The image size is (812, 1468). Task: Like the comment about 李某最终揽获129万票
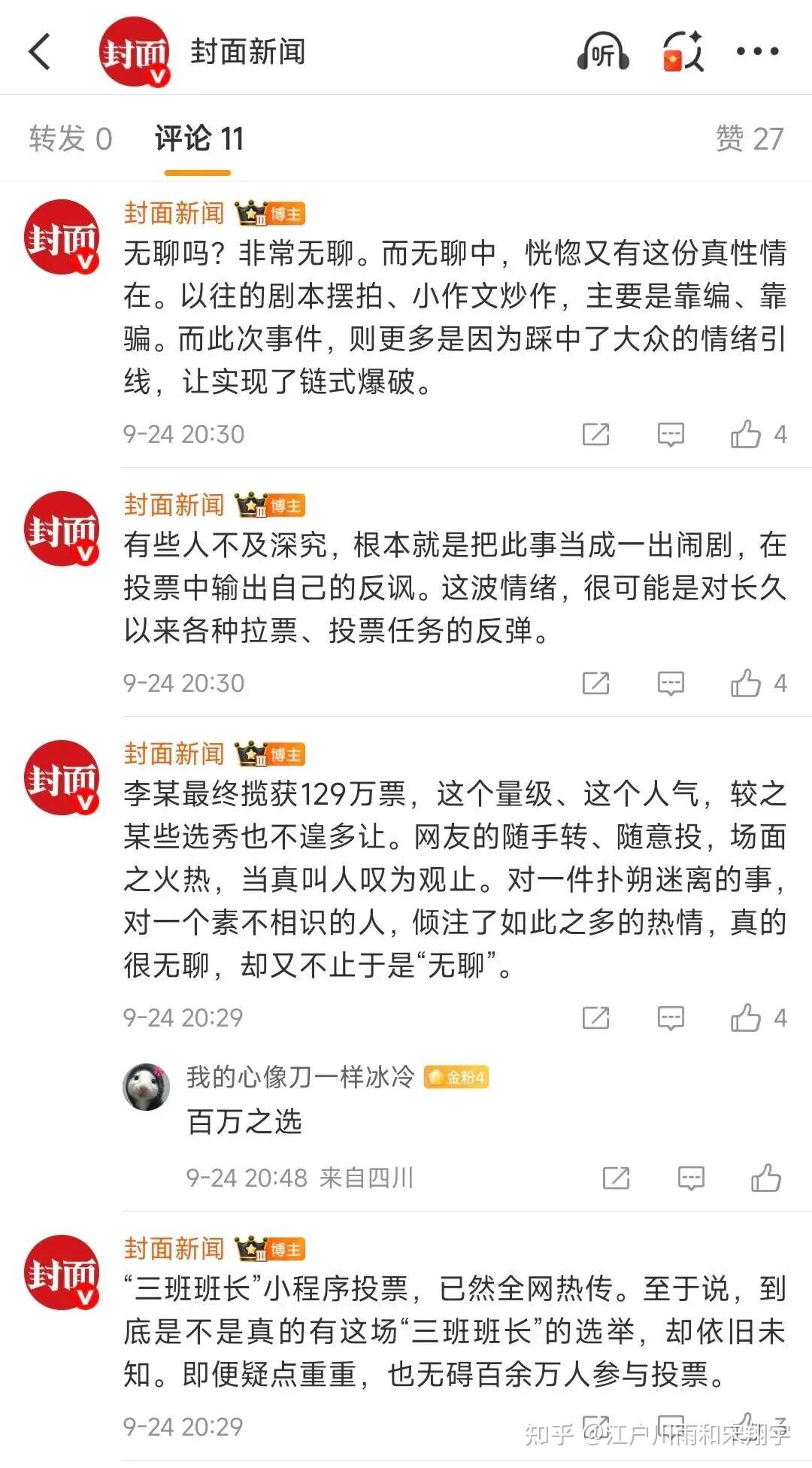[746, 1018]
